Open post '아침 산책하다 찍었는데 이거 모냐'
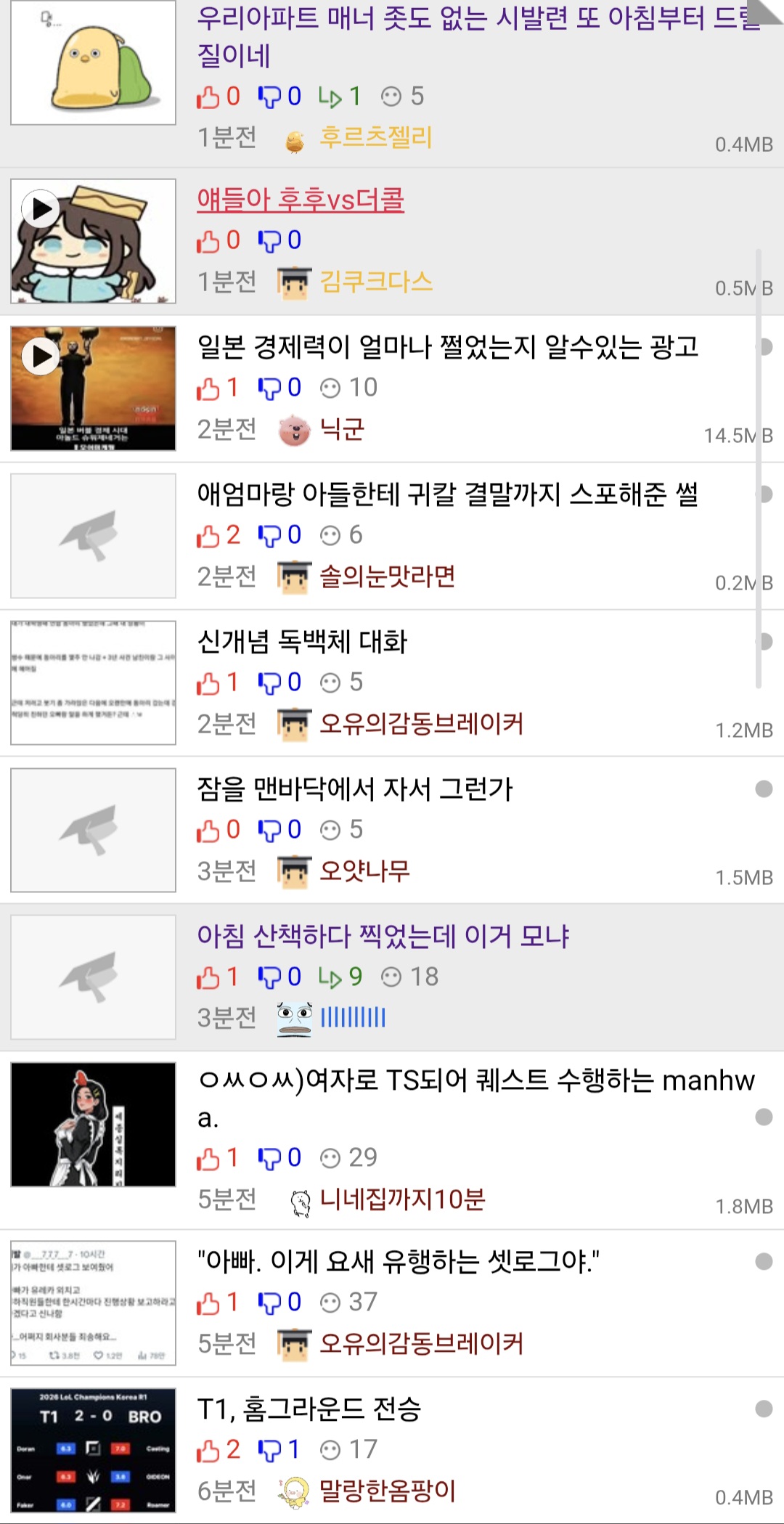Screen dimensions: 784x1524 (x=383, y=937)
